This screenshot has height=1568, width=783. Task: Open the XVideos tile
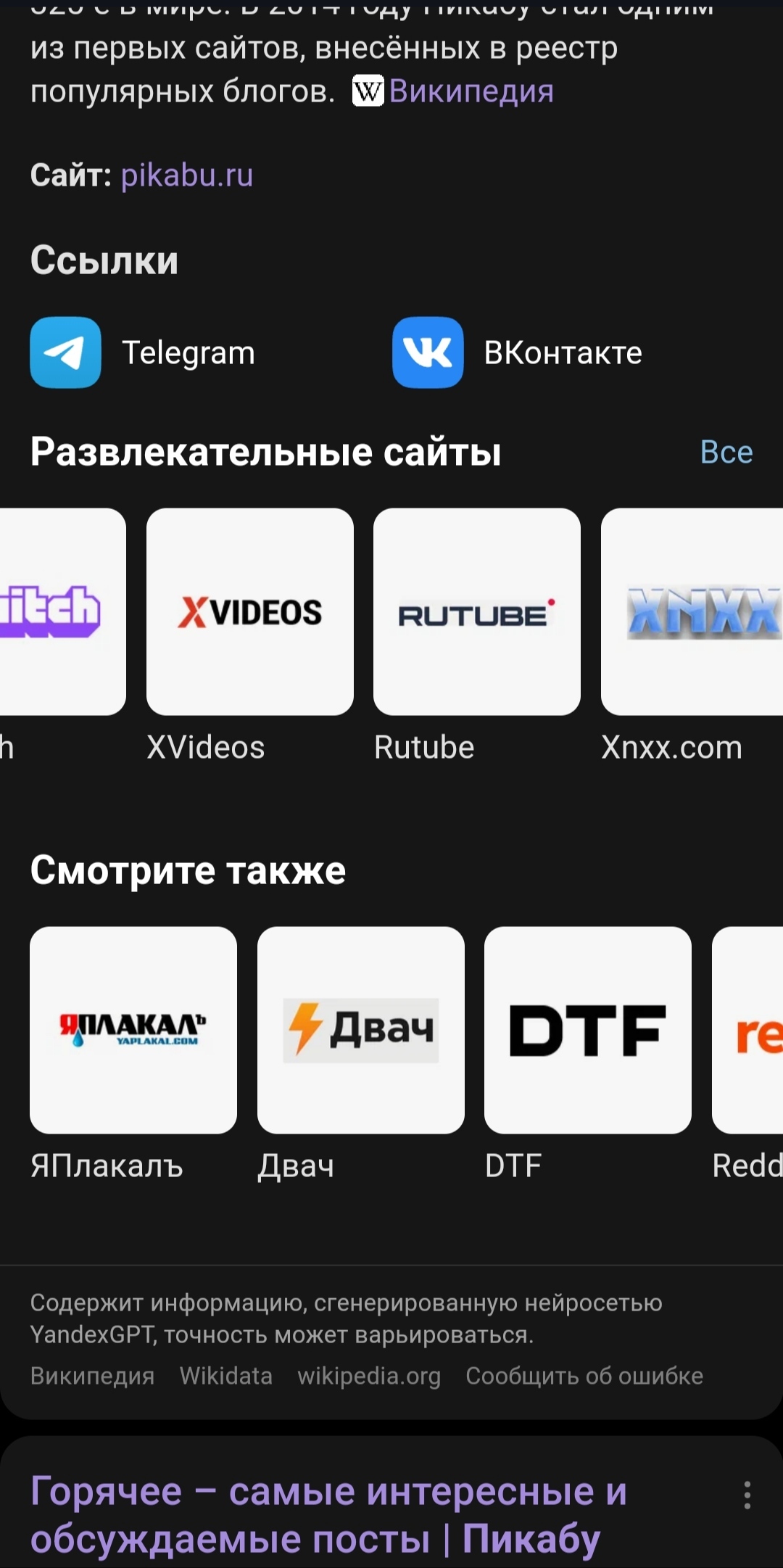[249, 611]
